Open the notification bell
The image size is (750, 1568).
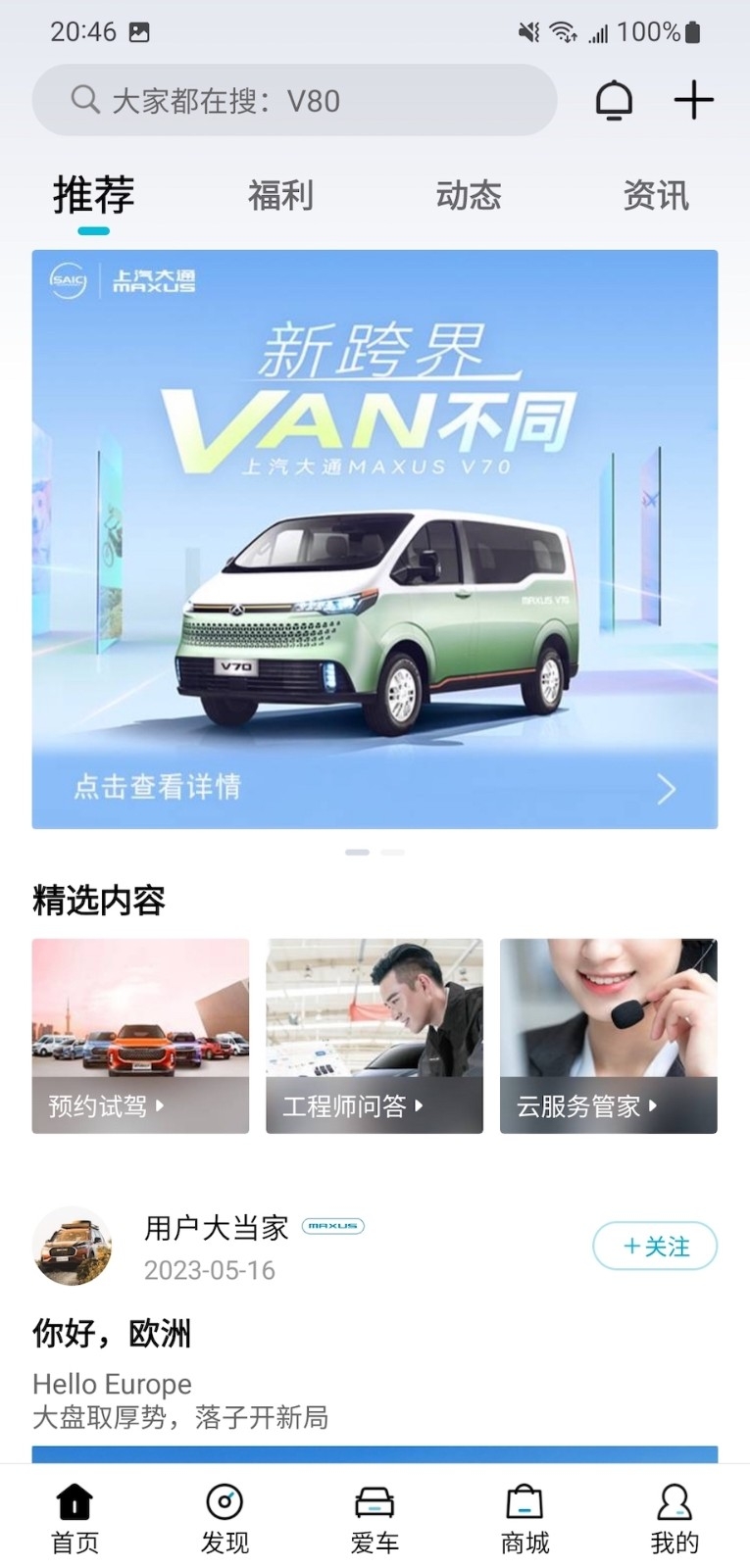(614, 99)
